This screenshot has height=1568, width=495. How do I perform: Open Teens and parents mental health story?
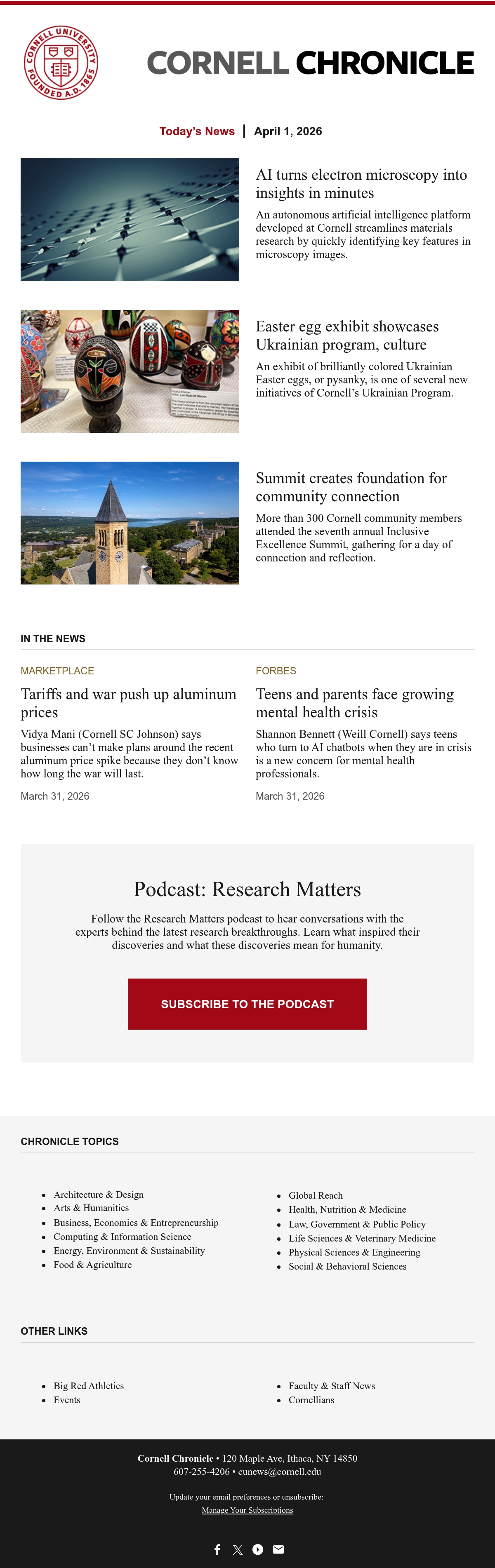pos(354,703)
